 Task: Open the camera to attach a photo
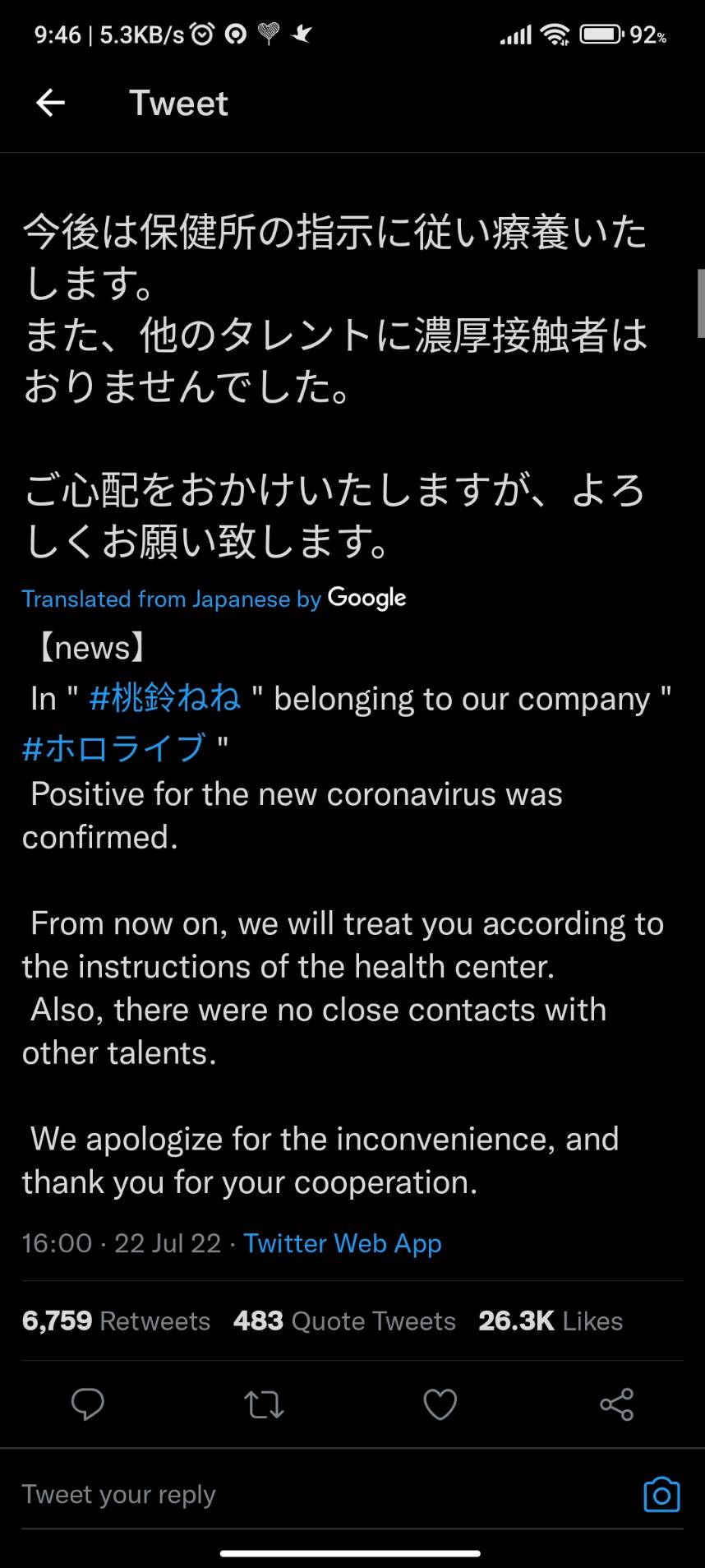pyautogui.click(x=661, y=1495)
